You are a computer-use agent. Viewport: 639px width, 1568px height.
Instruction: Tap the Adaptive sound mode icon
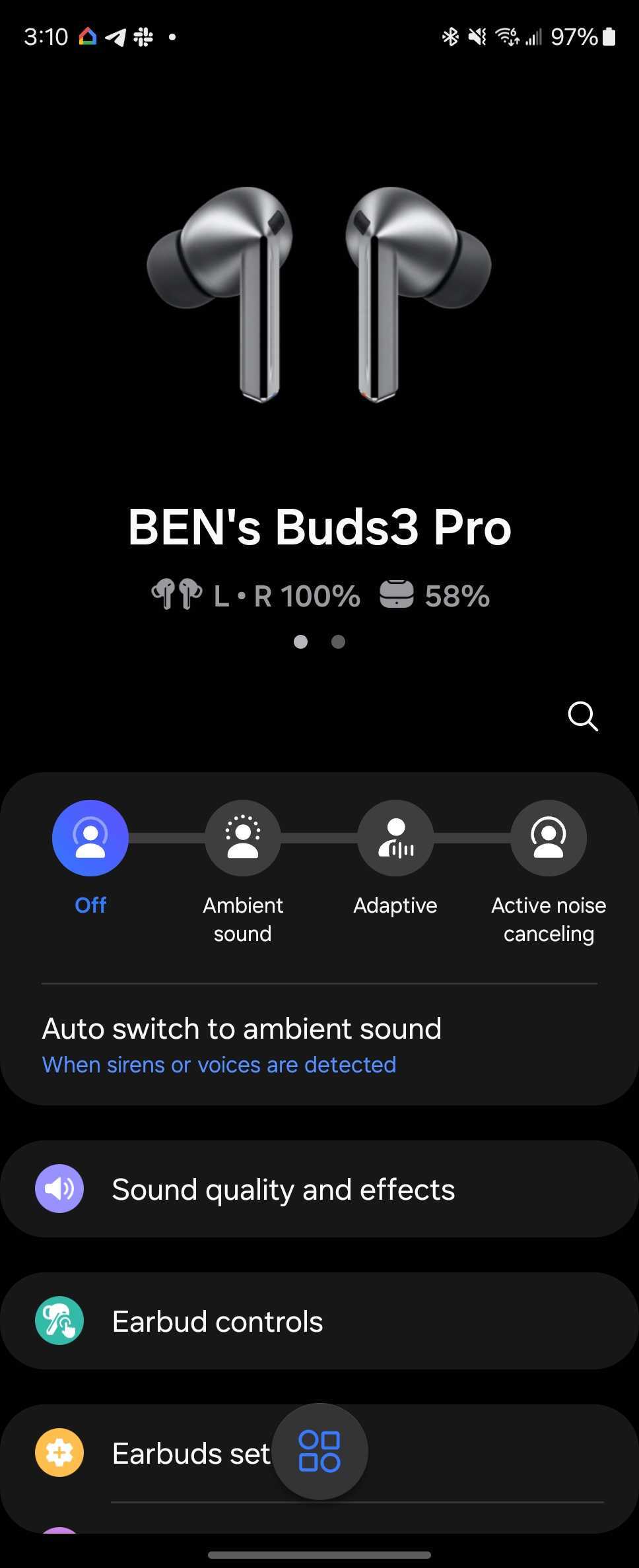(x=395, y=836)
